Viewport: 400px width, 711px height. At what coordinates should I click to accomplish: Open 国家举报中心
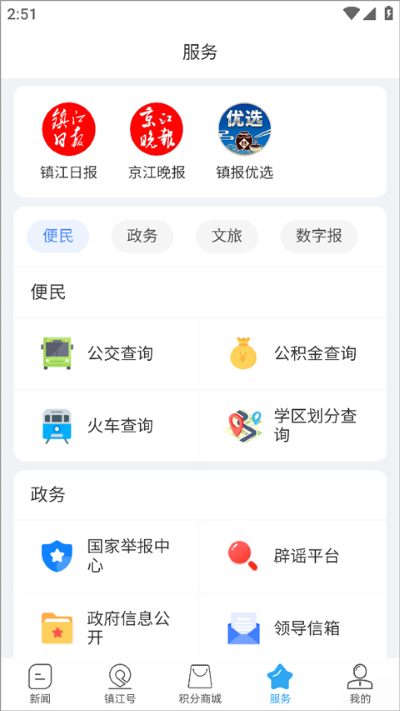107,556
